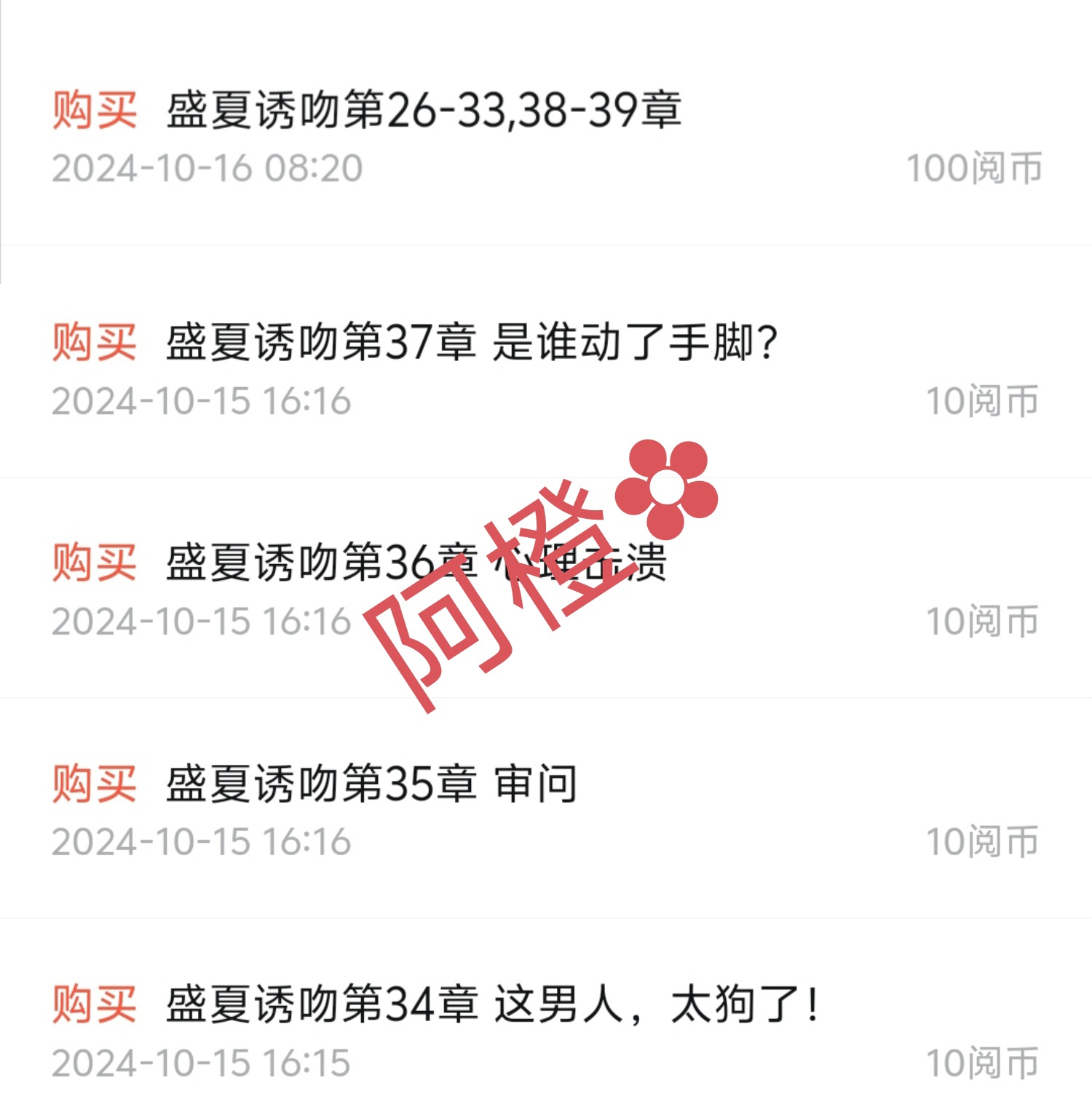1092x1115 pixels.
Task: Open the chapter 37 purchase record
Action: point(472,344)
